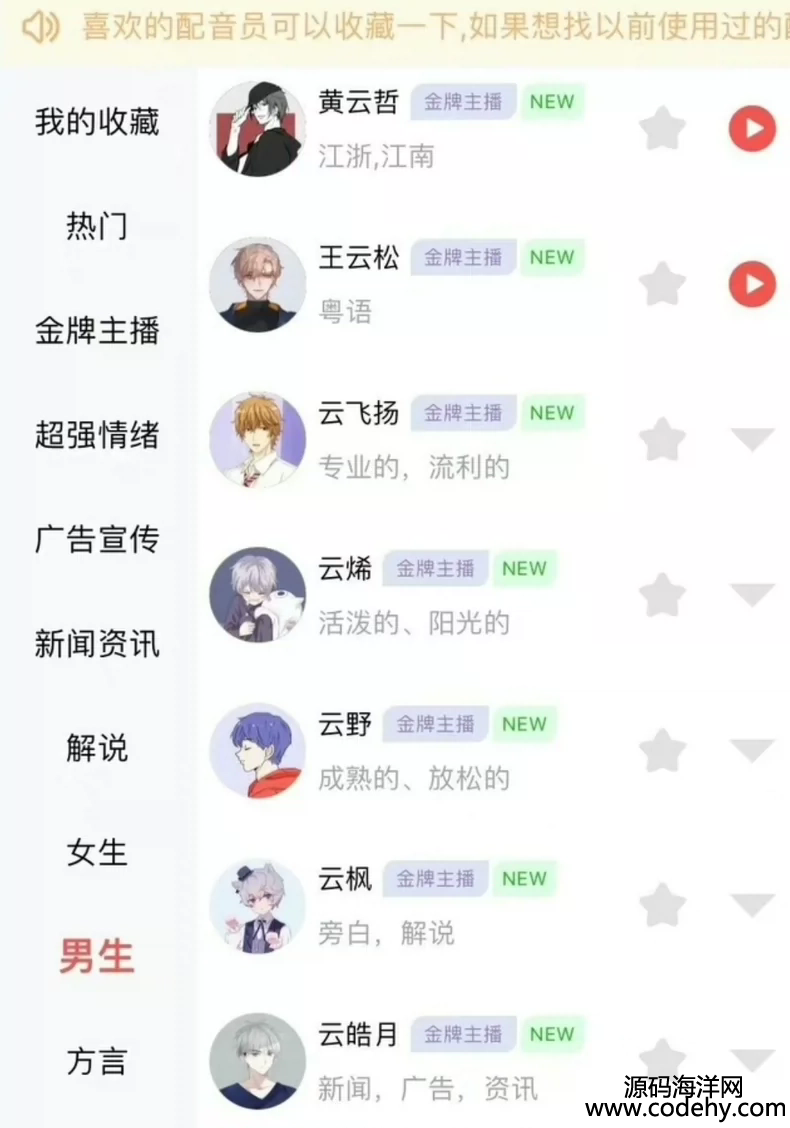Image resolution: width=790 pixels, height=1128 pixels.
Task: Switch to the 女生 category
Action: (x=97, y=853)
